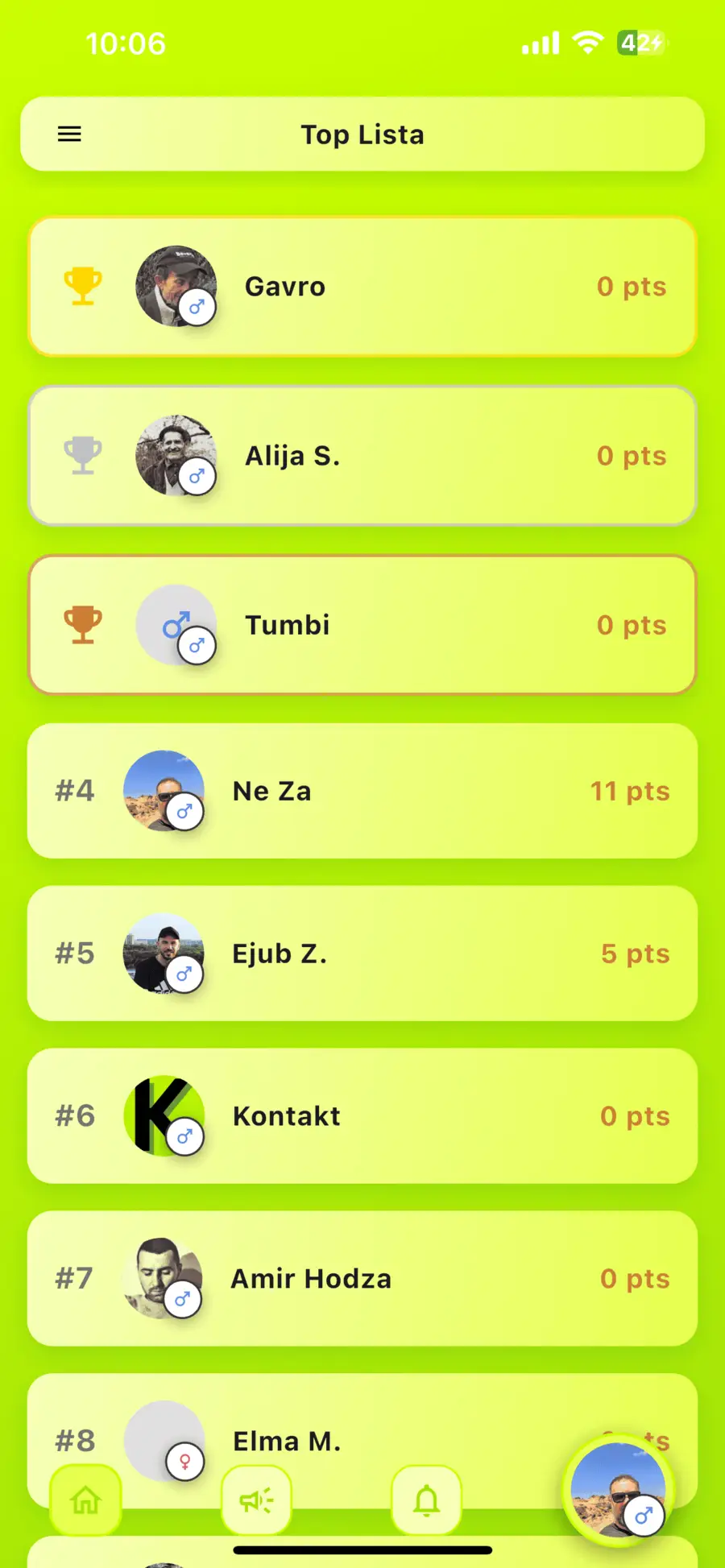The image size is (725, 1568).
Task: Tap the Kontakt row ranked #6
Action: (x=362, y=1116)
